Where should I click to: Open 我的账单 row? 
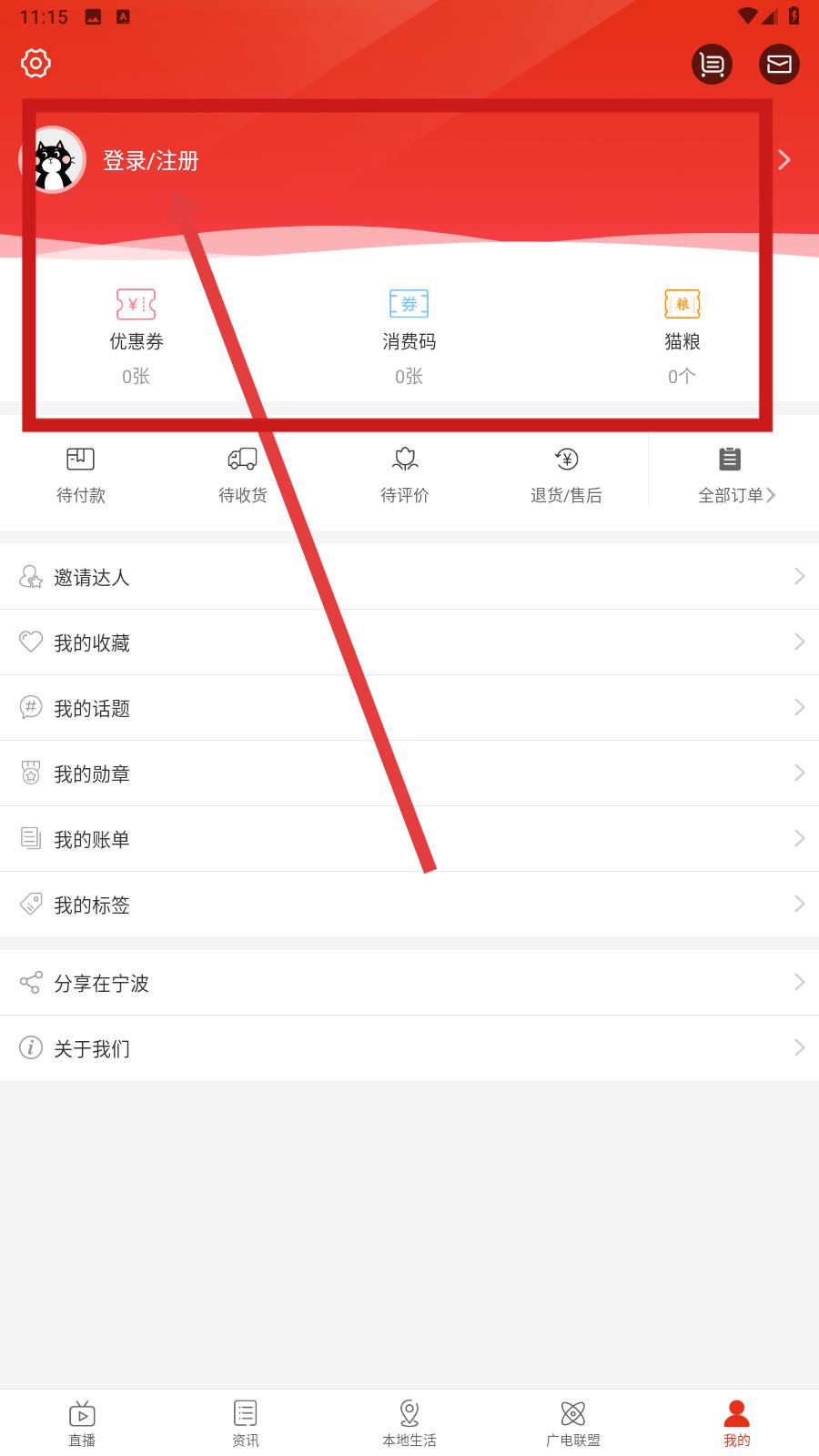[409, 839]
